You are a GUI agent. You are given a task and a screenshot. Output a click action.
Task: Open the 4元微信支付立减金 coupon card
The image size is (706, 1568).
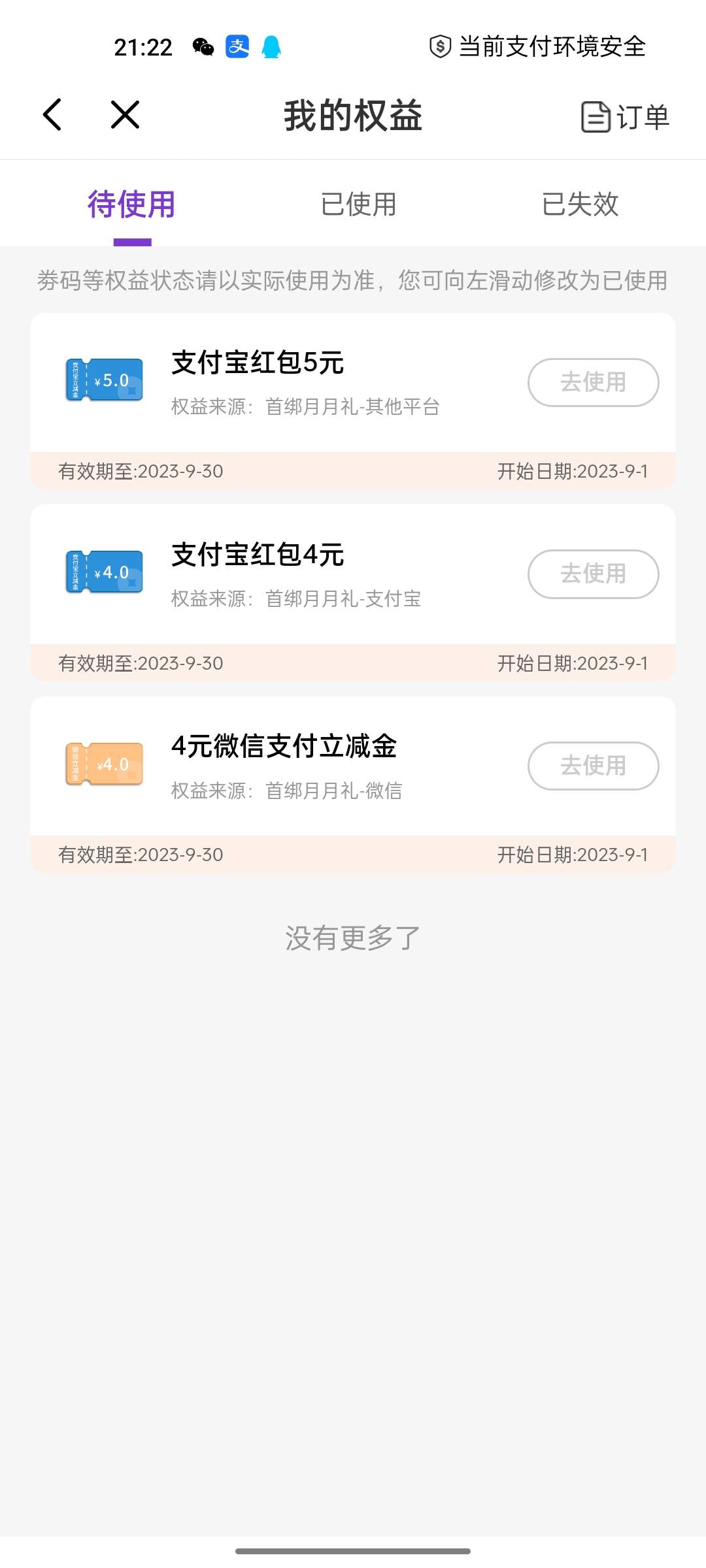coord(353,784)
